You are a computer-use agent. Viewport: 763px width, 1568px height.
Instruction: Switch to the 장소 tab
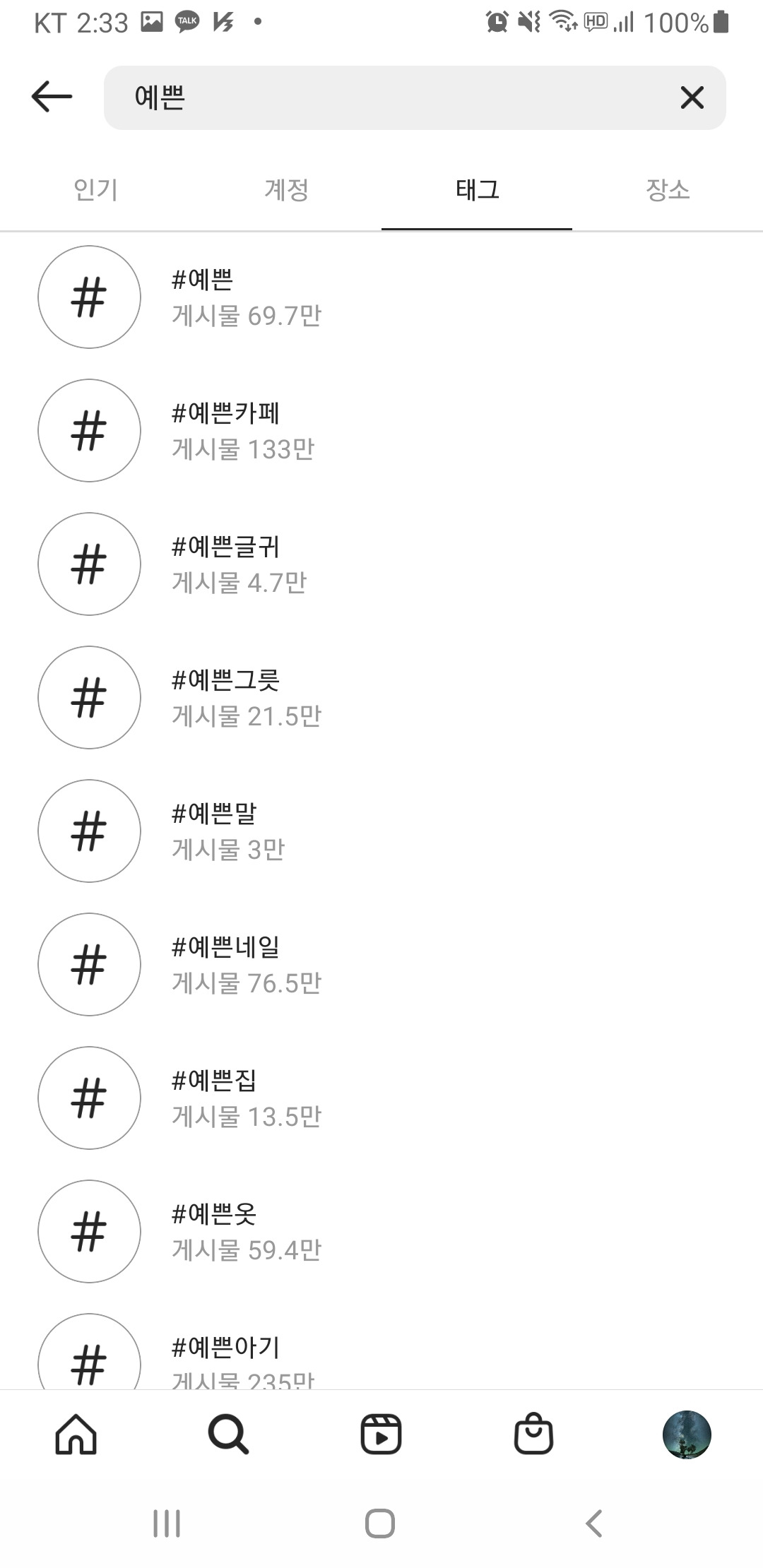pyautogui.click(x=668, y=189)
